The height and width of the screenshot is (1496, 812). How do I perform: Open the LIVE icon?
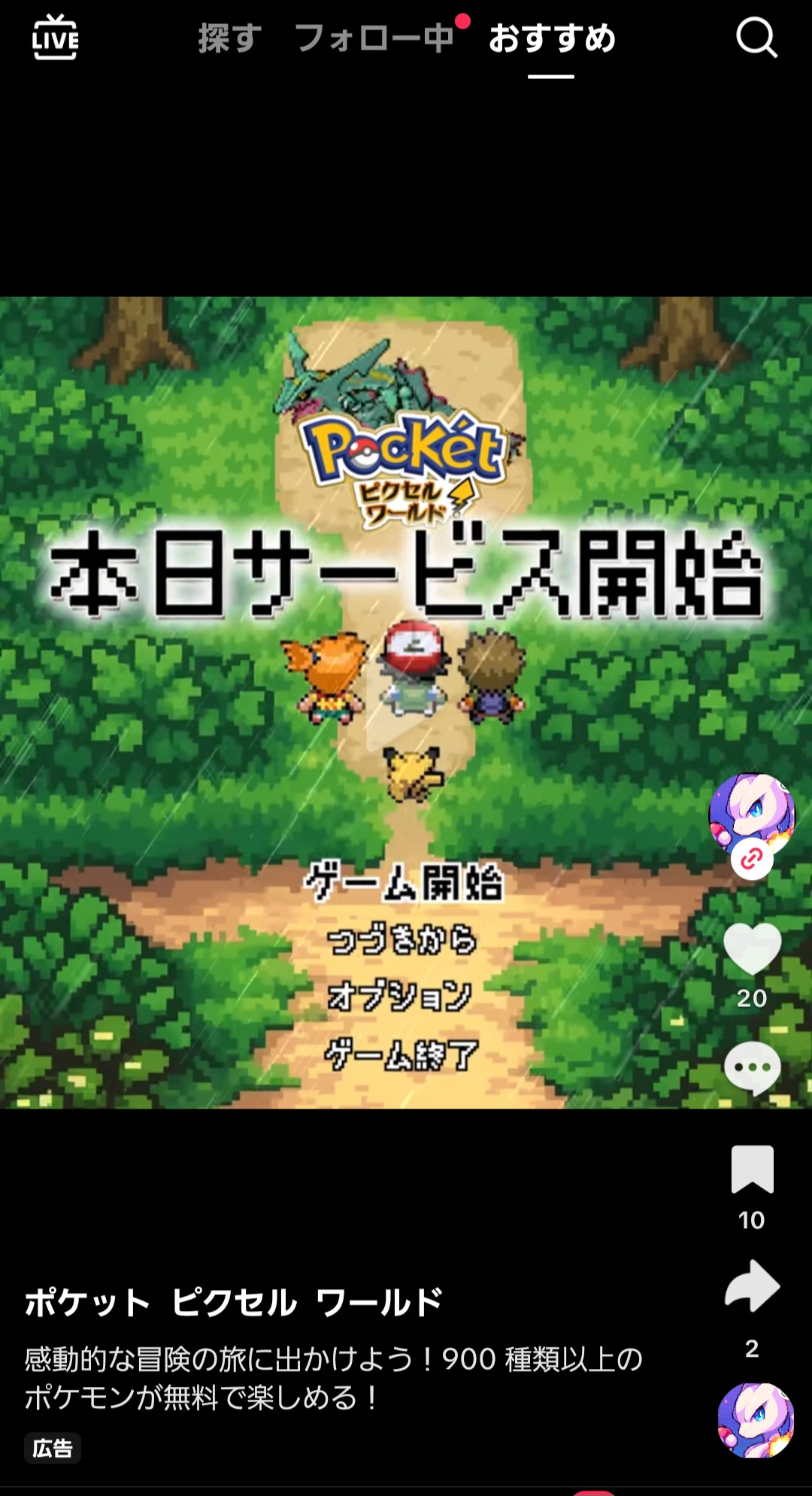click(55, 38)
